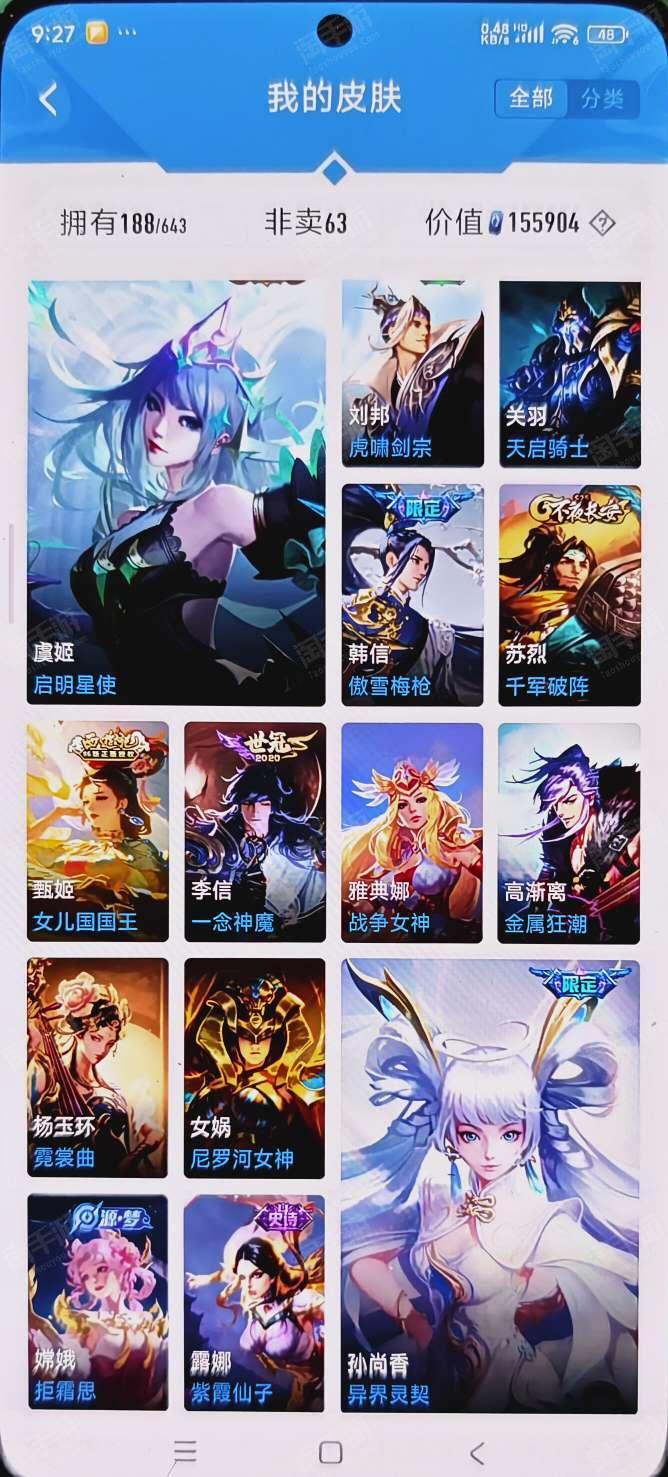Select 甄姬 女儿国国王 skin
Screen dimensions: 668x1477
pyautogui.click(x=97, y=832)
